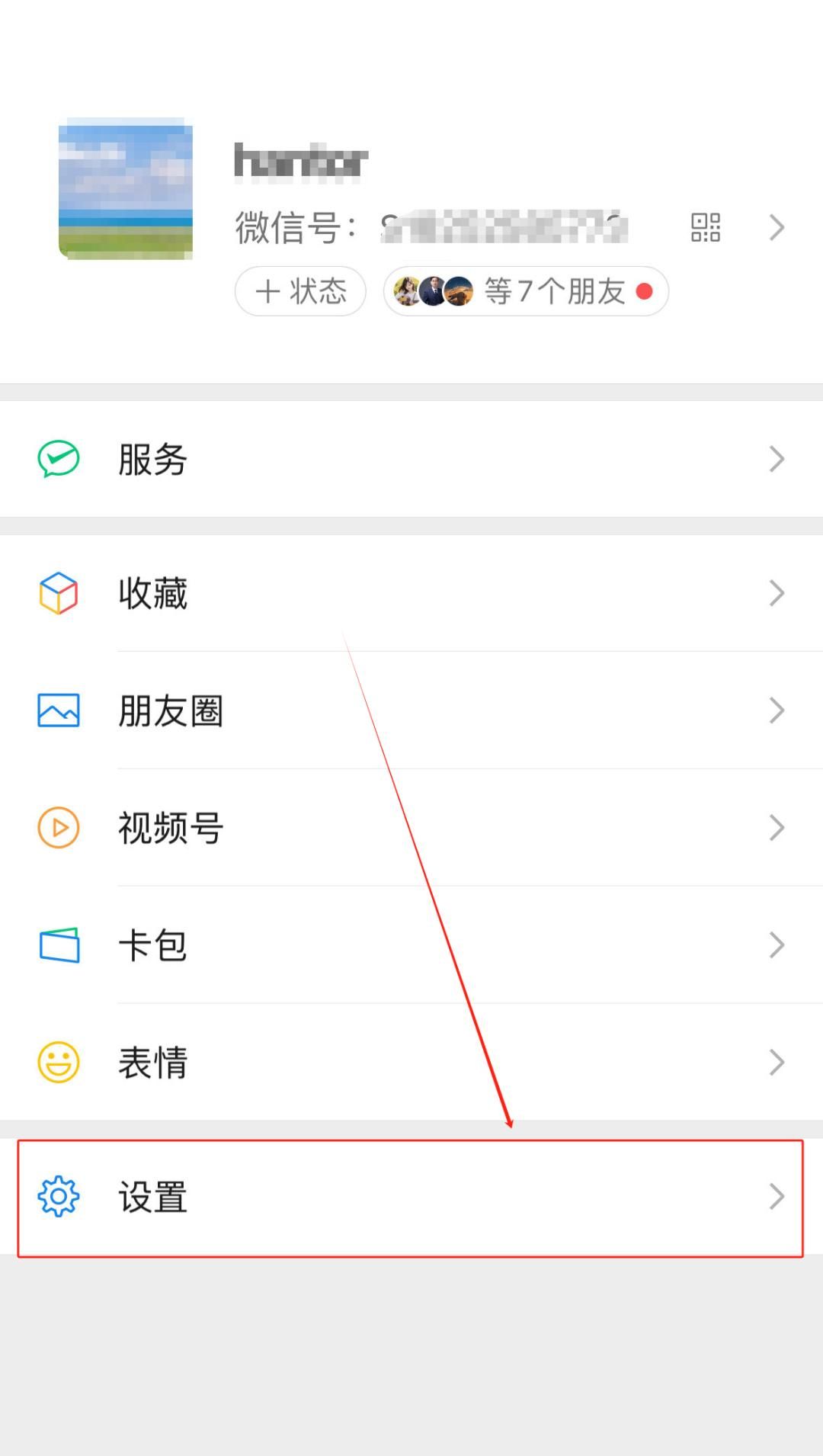This screenshot has height=1456, width=823.
Task: Click the Channels (视频号) play icon
Action: (57, 826)
